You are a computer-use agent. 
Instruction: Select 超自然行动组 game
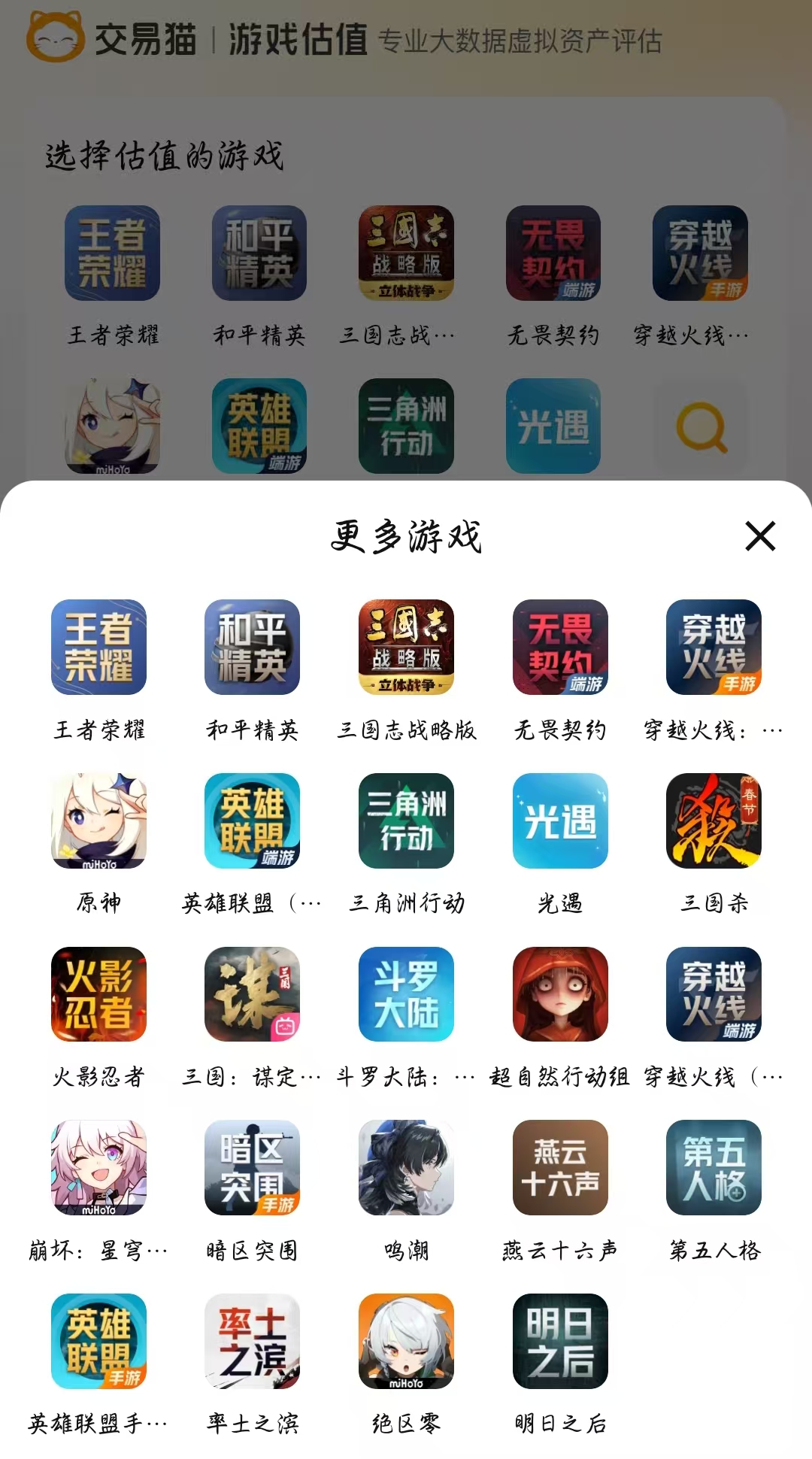[x=560, y=994]
